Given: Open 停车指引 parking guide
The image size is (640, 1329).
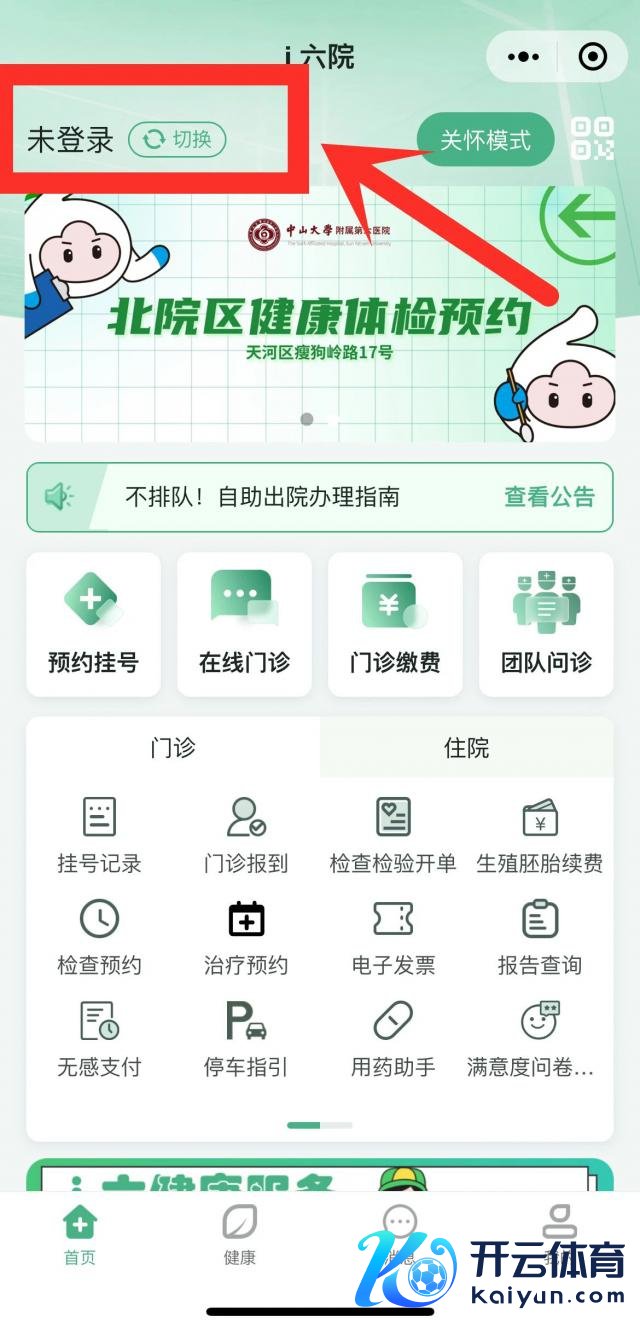Looking at the screenshot, I should tap(246, 1040).
